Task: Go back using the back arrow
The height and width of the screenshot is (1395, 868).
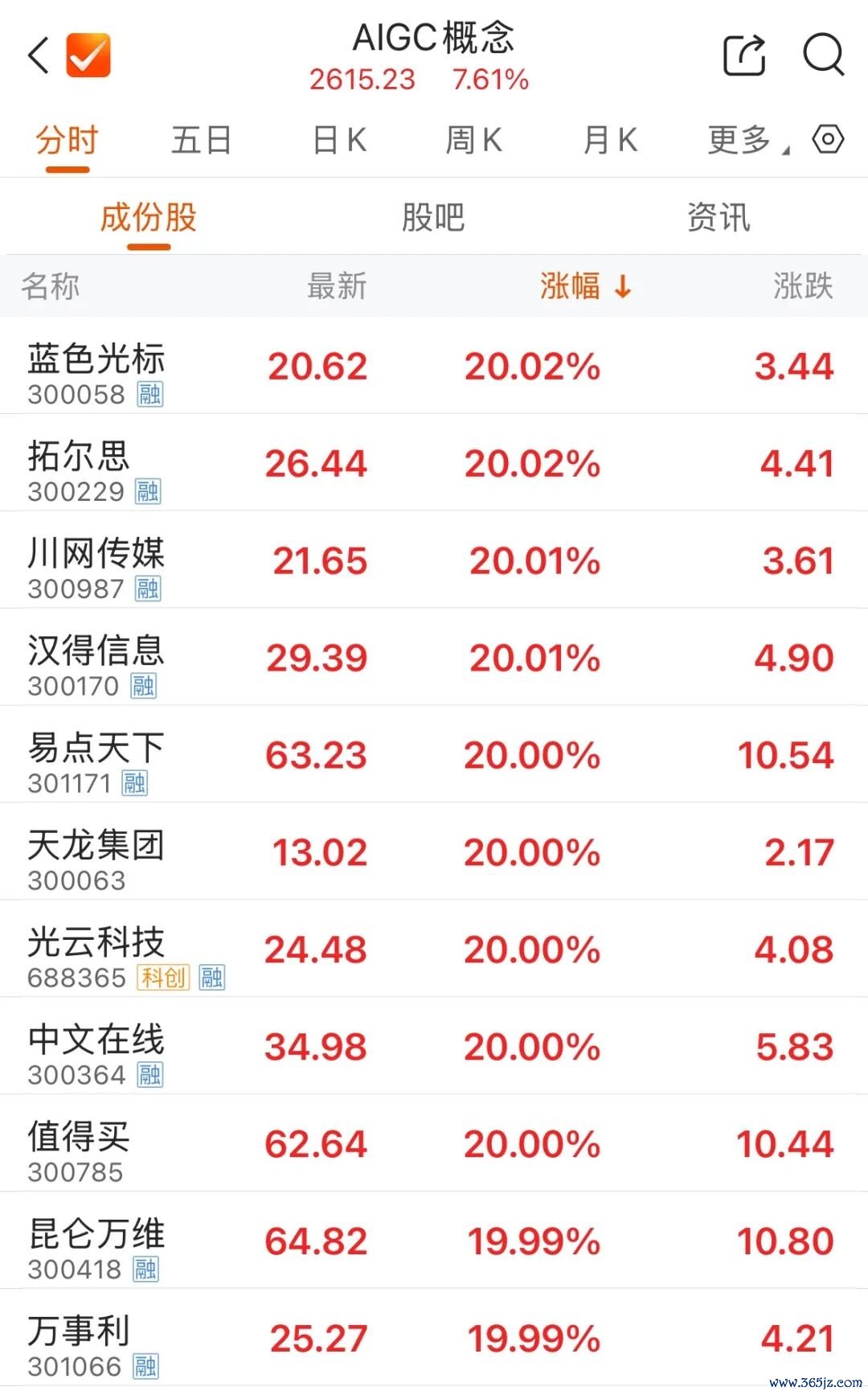Action: [x=39, y=55]
